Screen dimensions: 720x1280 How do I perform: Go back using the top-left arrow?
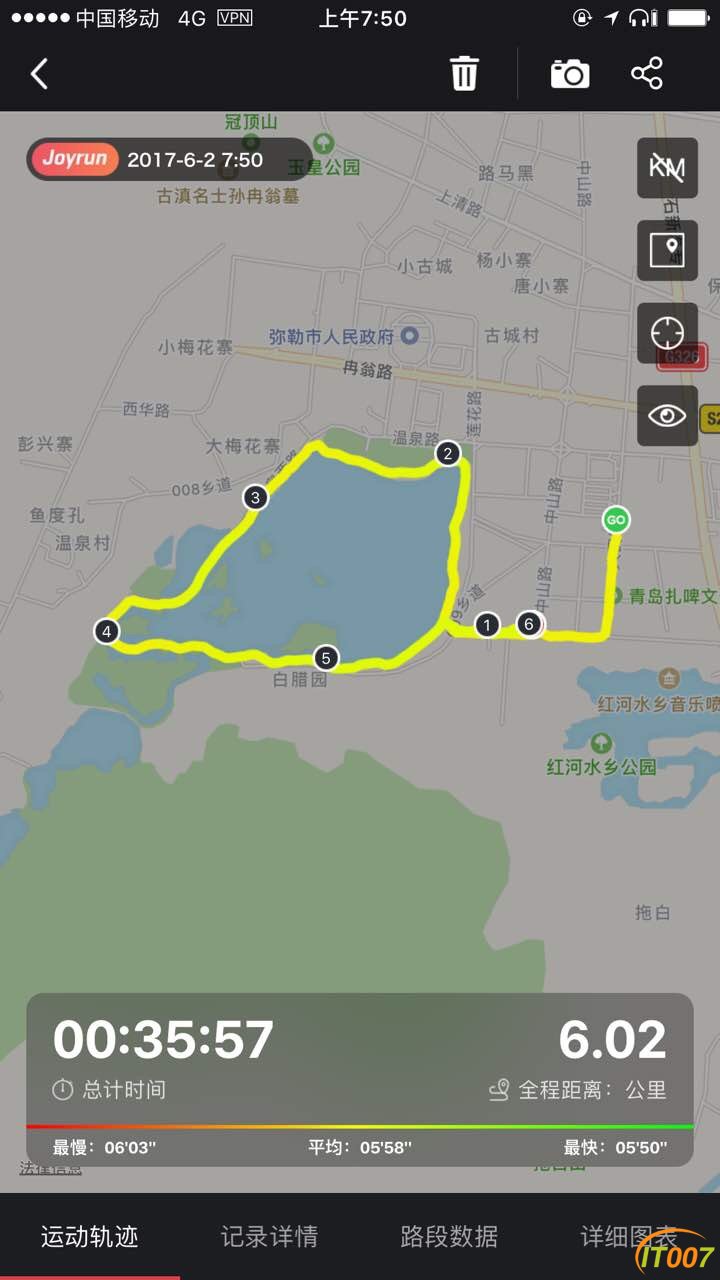coord(40,74)
